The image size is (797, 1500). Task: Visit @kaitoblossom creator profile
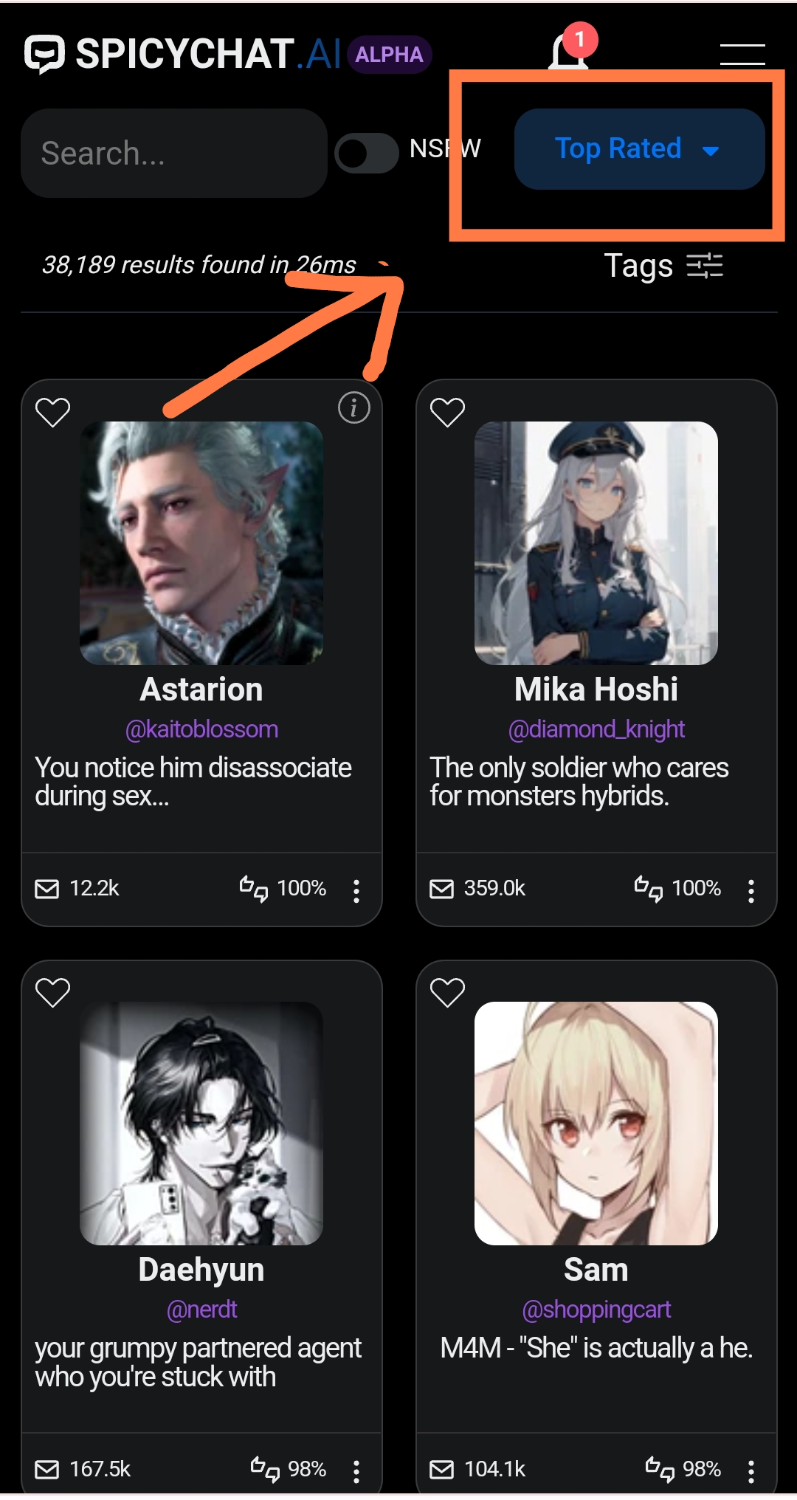pyautogui.click(x=201, y=729)
